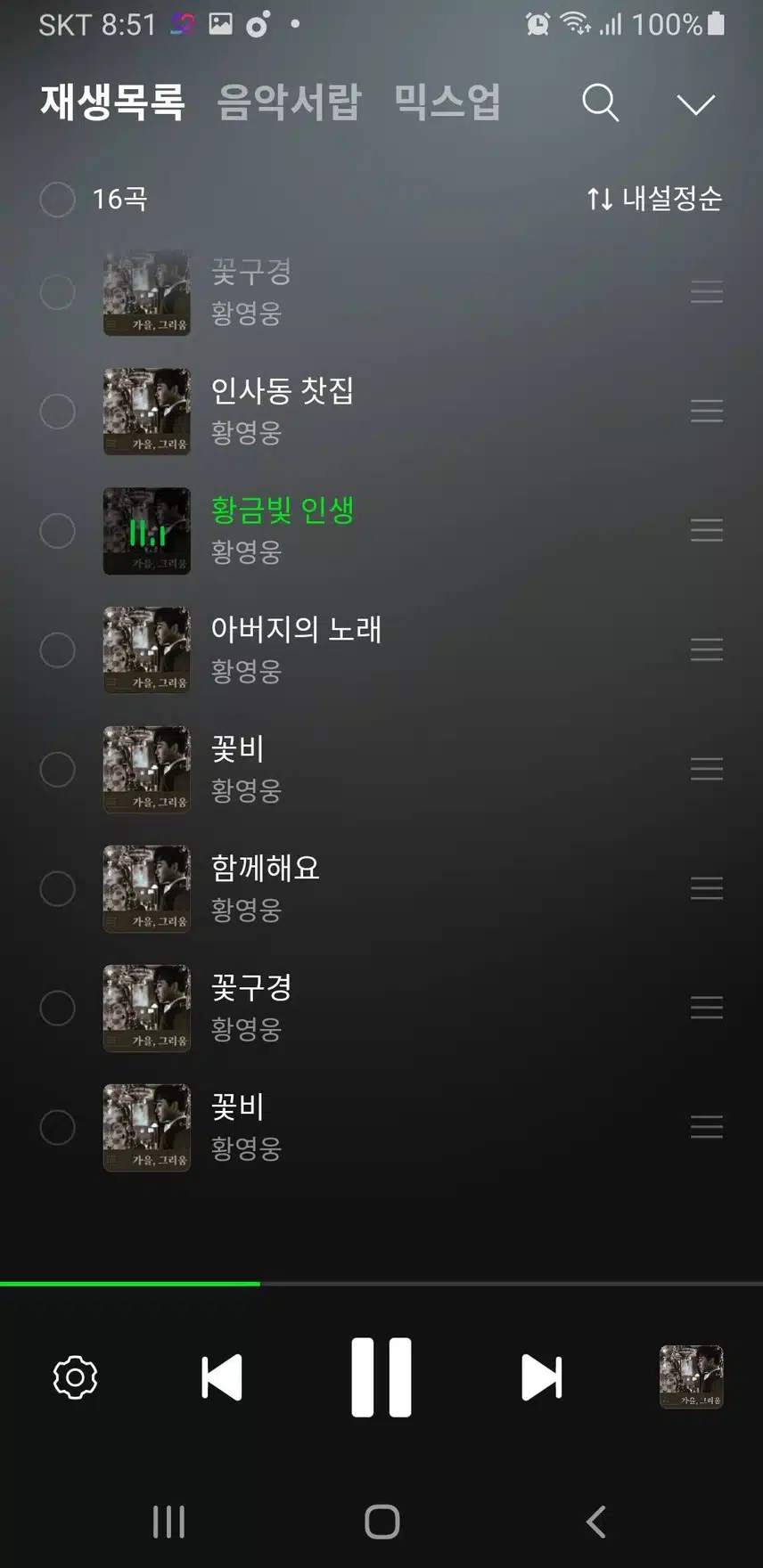Select all 16 songs checkbox
Screen dimensions: 763x1568
click(x=57, y=200)
